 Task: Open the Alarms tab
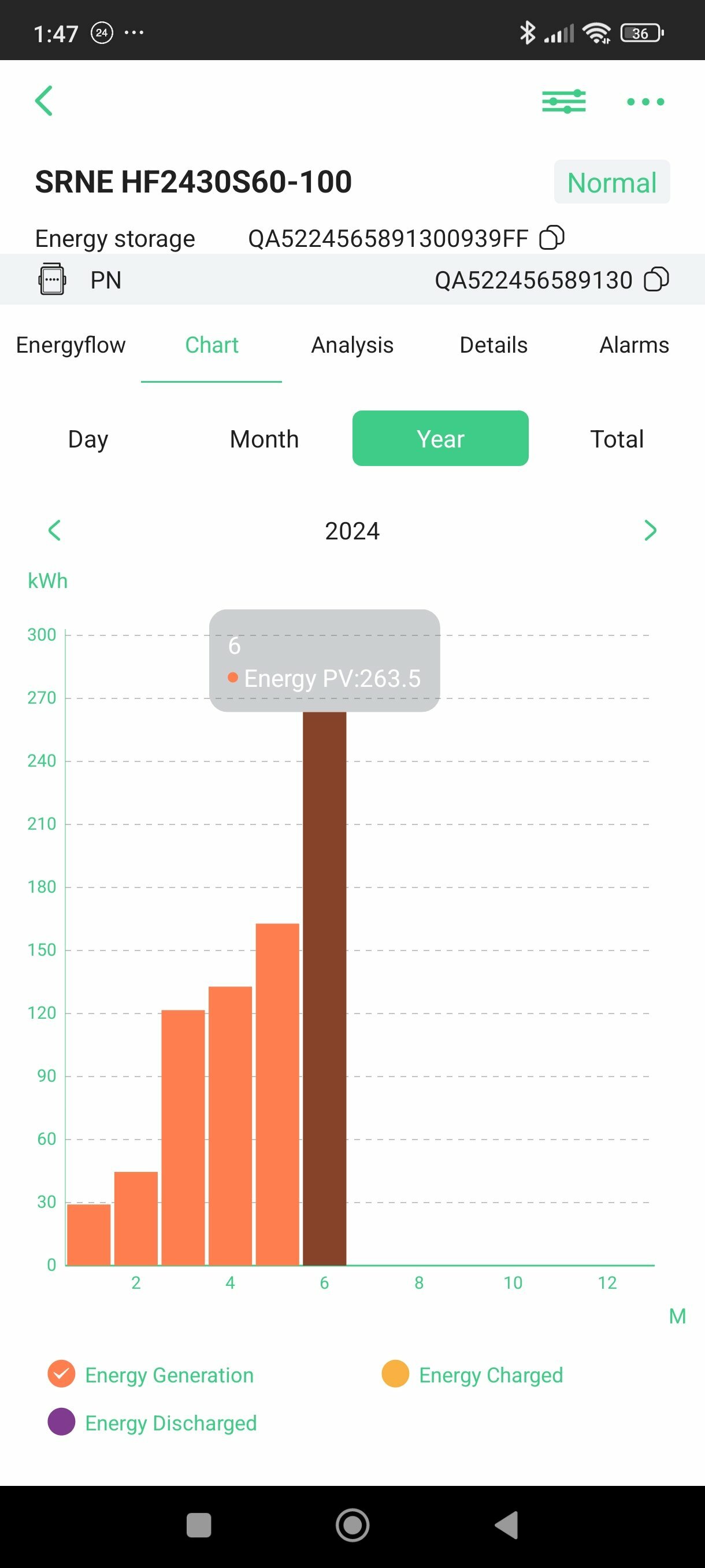pyautogui.click(x=634, y=345)
